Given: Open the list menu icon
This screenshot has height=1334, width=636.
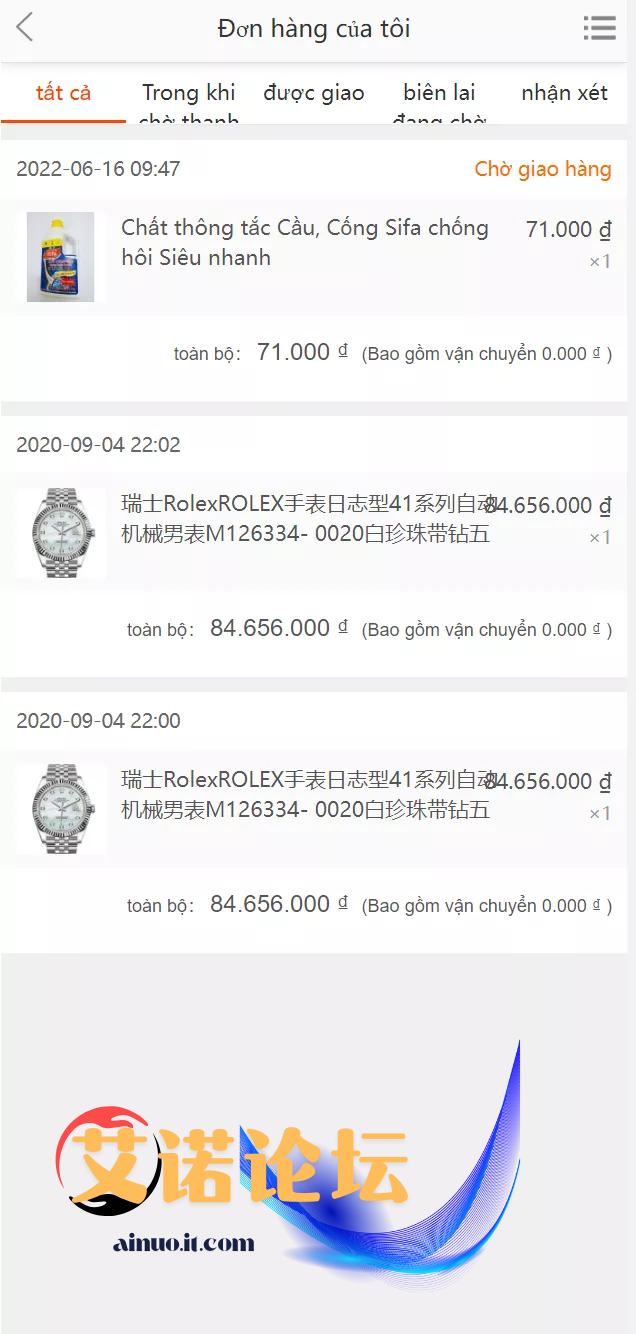Looking at the screenshot, I should [599, 28].
